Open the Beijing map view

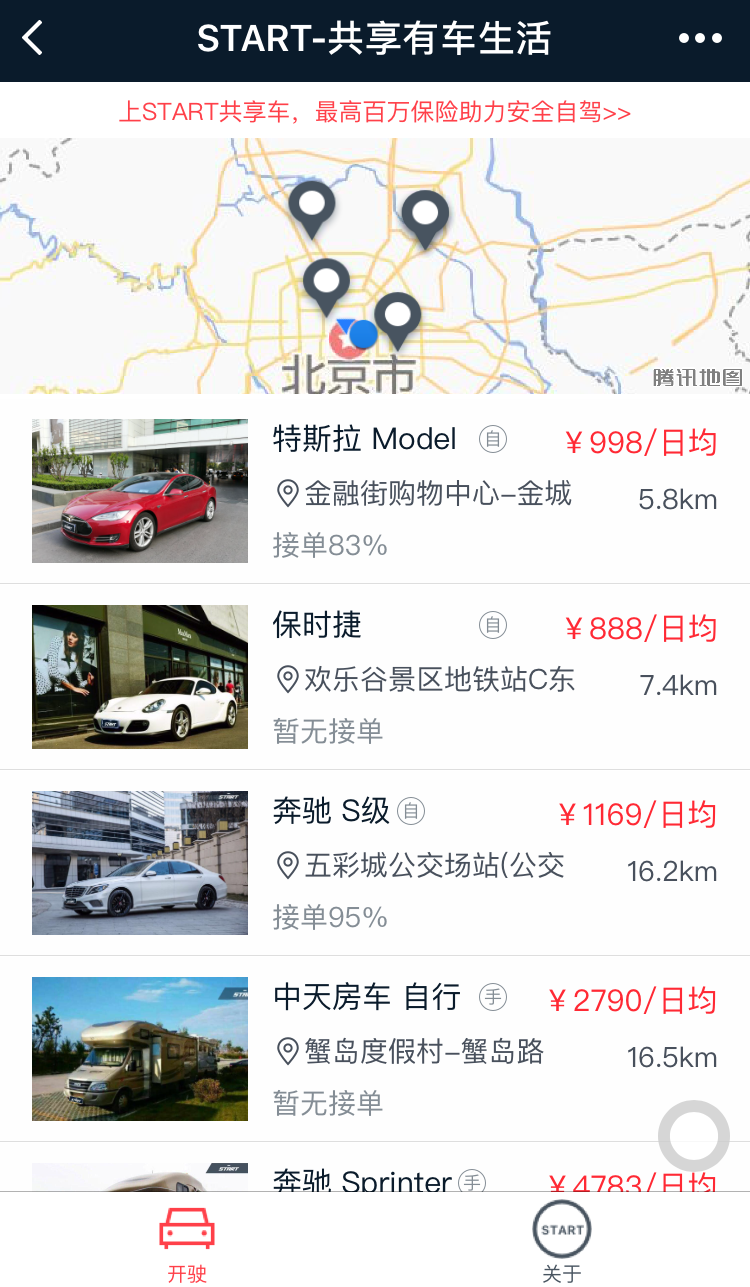tap(375, 266)
